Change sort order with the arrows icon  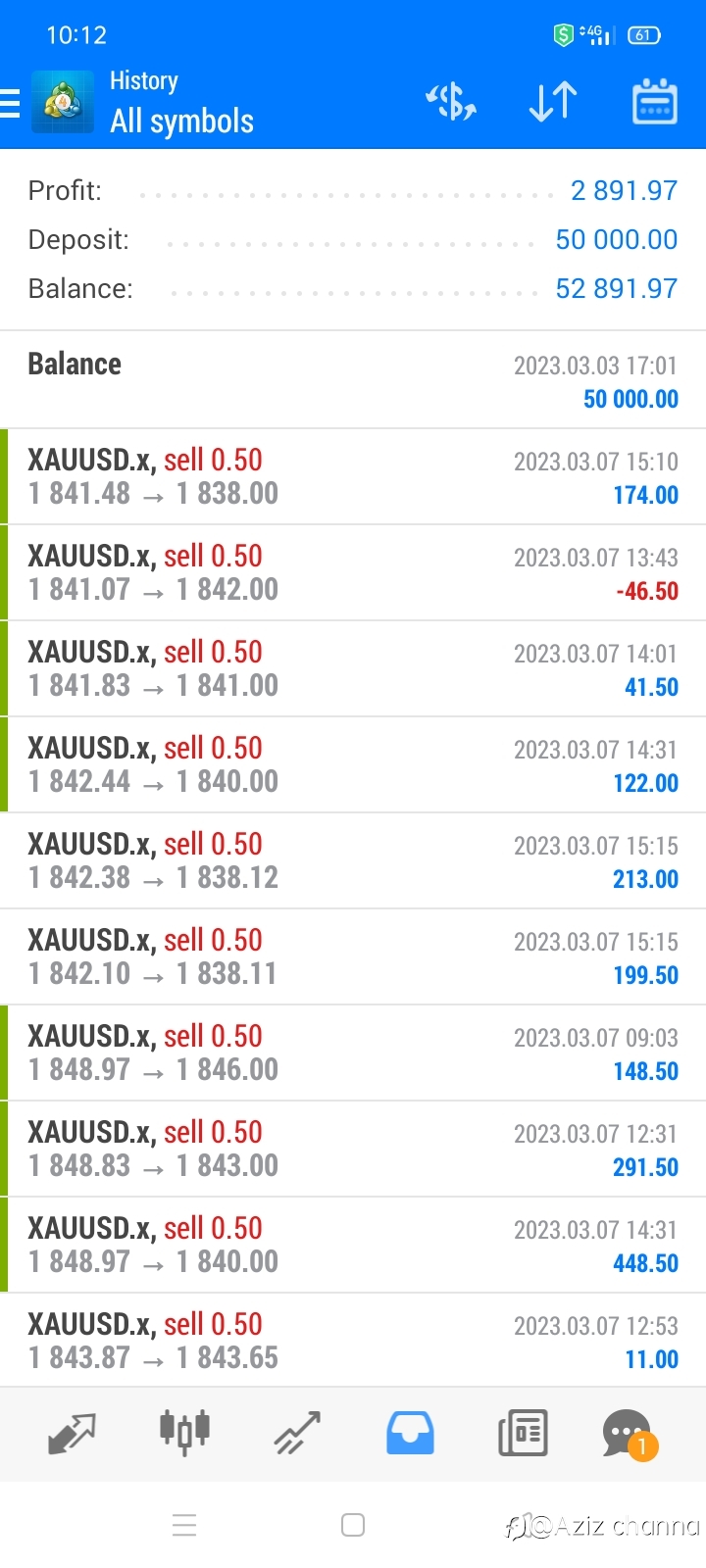[553, 102]
